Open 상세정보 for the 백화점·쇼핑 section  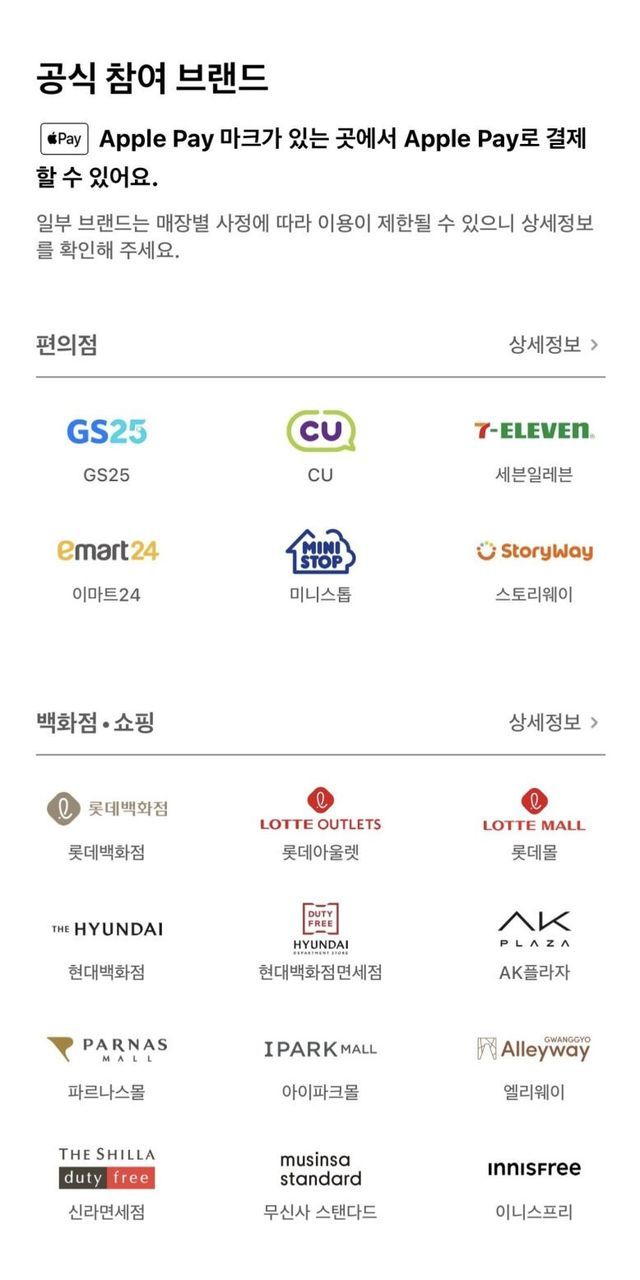(553, 722)
